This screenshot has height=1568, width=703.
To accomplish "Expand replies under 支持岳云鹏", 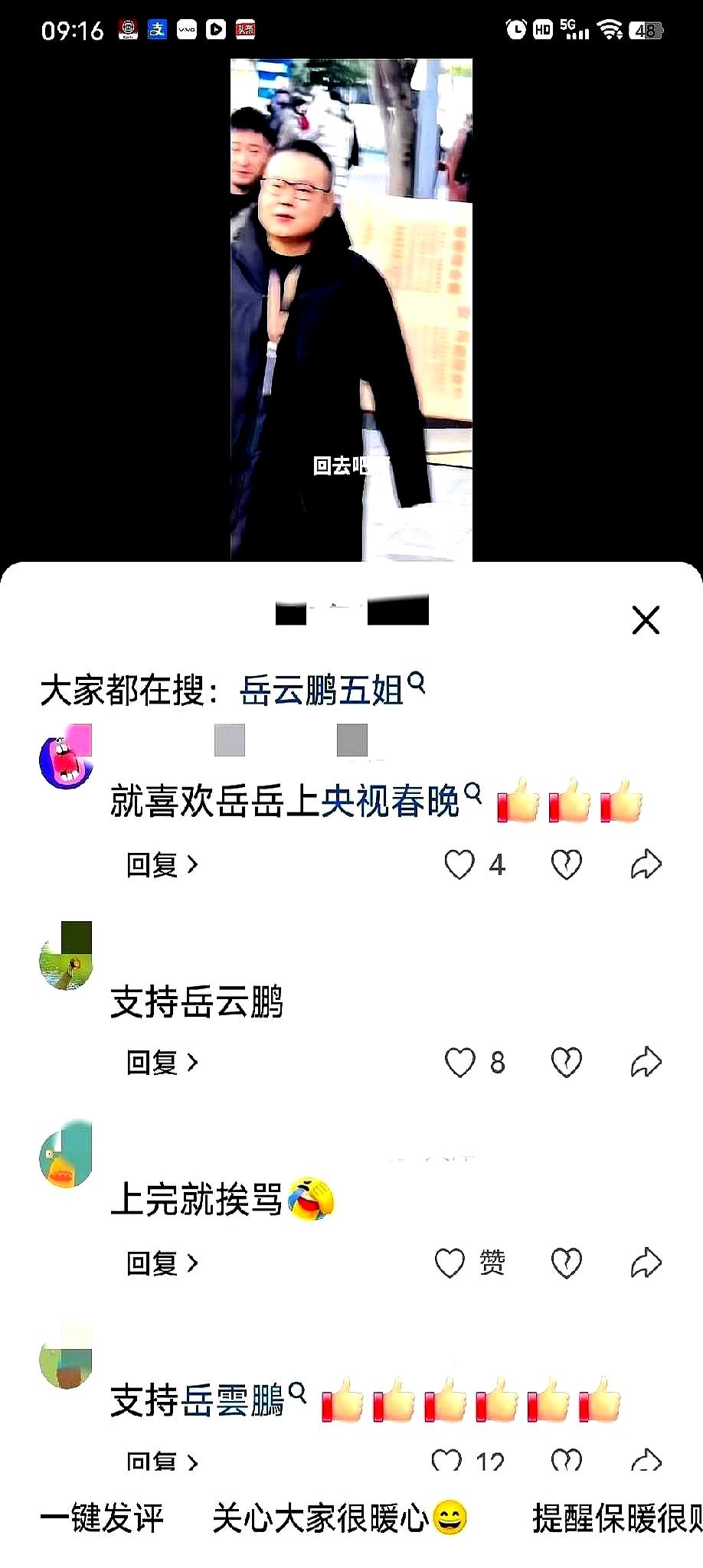I will coord(161,1063).
